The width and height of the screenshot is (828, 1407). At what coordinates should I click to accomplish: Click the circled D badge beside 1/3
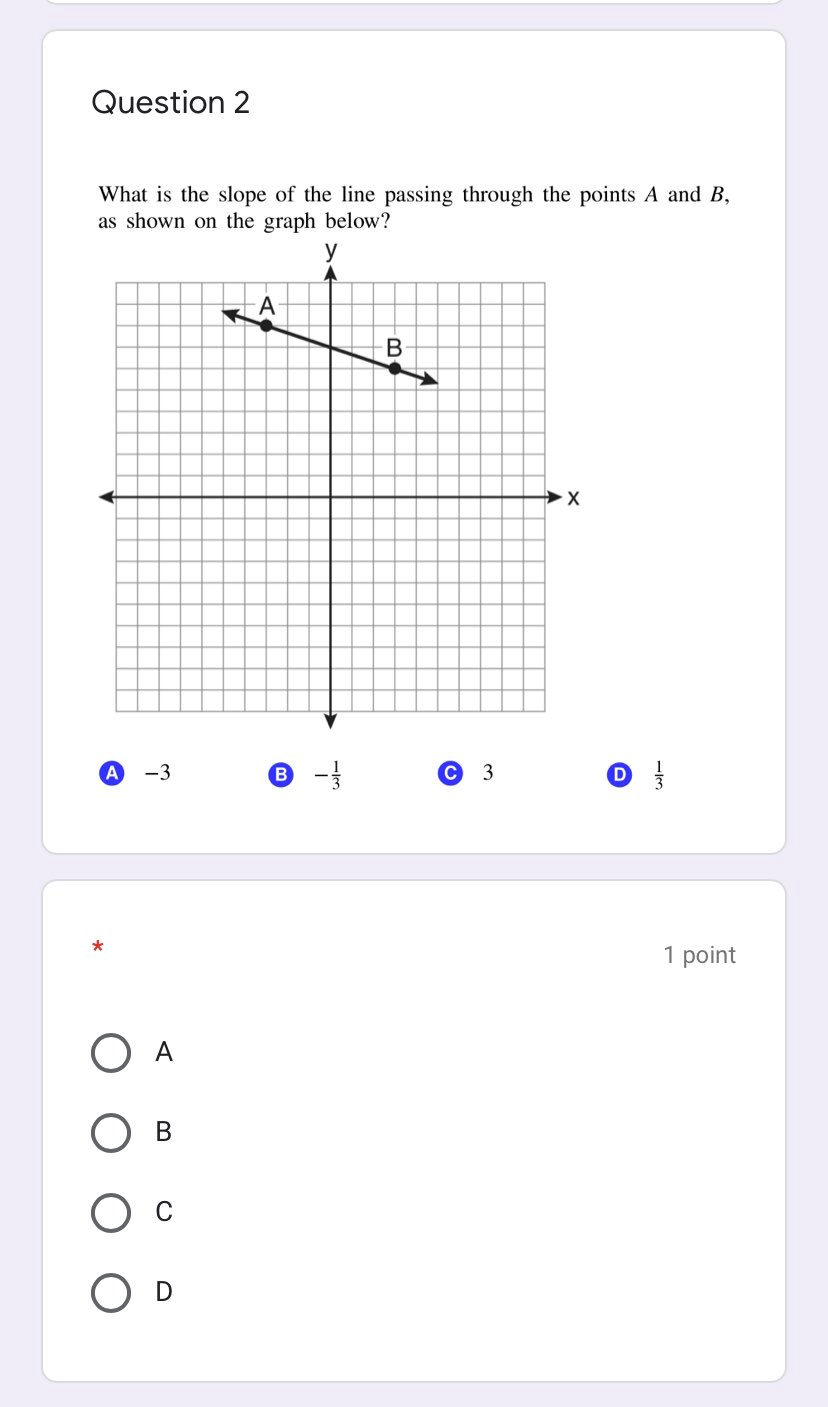[618, 772]
